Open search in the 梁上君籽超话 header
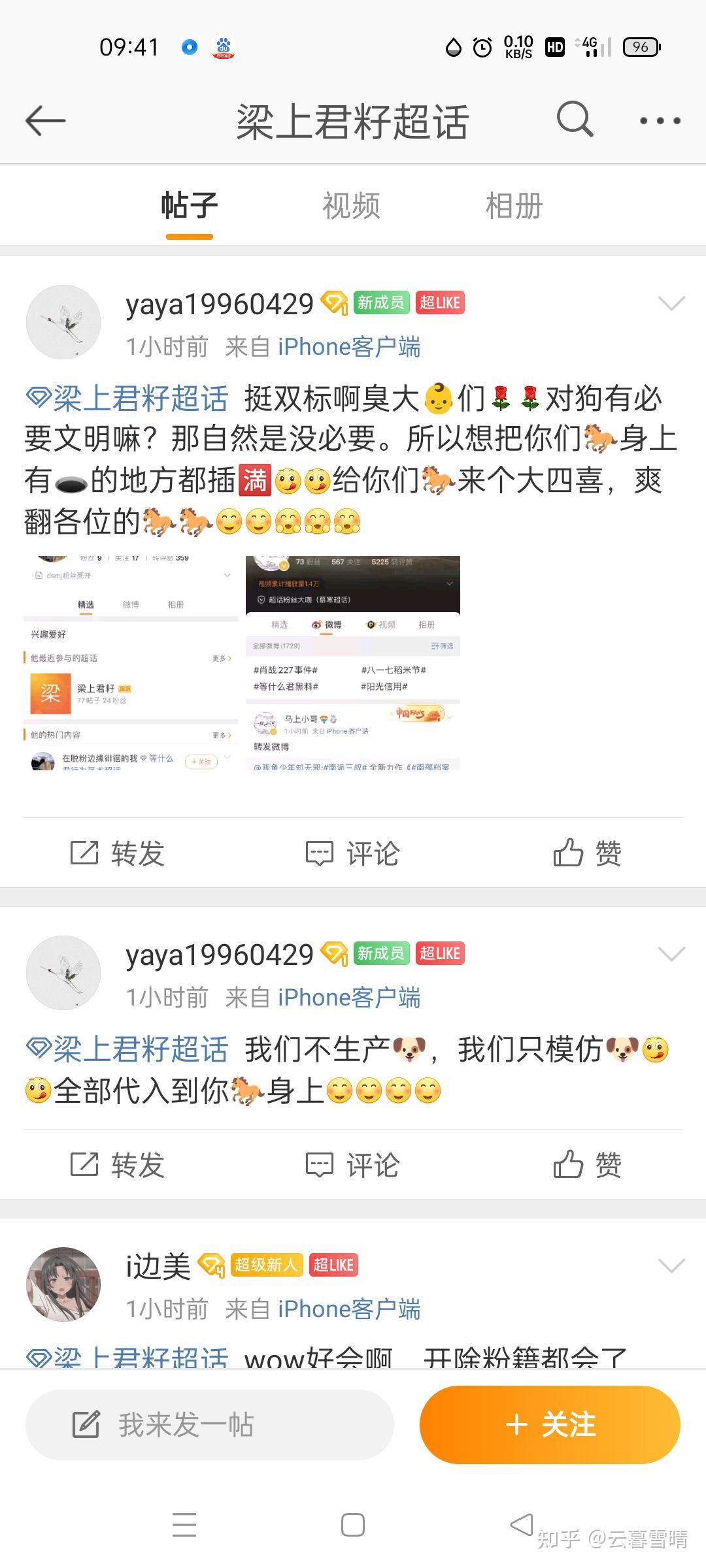Screen dimensions: 706x1568 575,120
